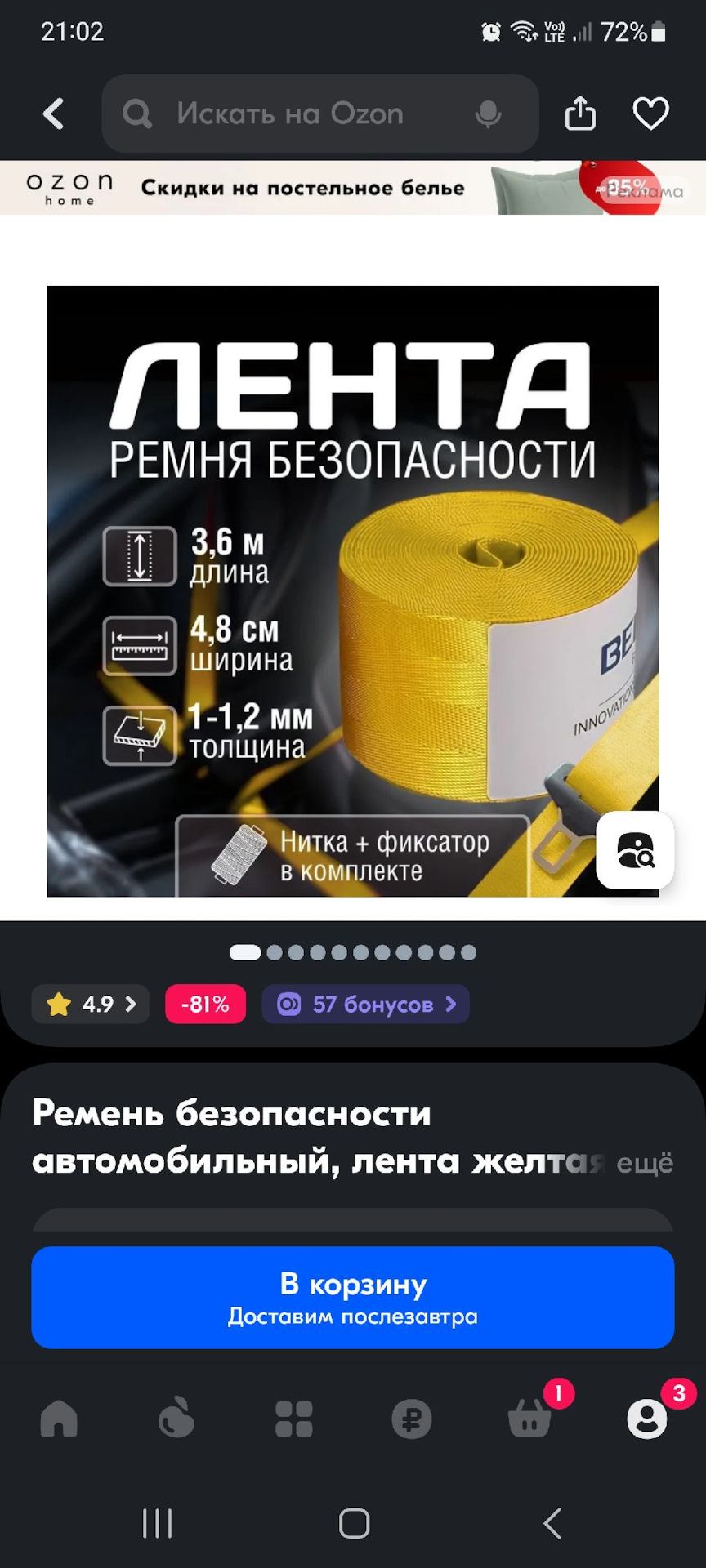This screenshot has height=1568, width=706.
Task: Expand the 57 бонусов details
Action: tap(365, 1004)
